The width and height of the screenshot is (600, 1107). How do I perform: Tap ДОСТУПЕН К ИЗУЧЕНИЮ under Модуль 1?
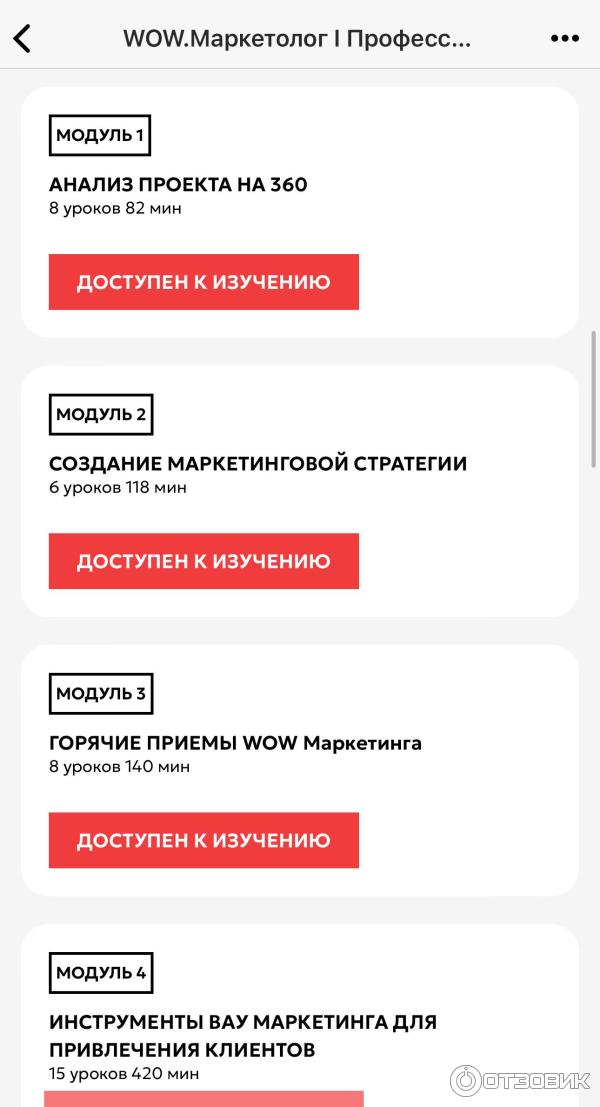203,282
